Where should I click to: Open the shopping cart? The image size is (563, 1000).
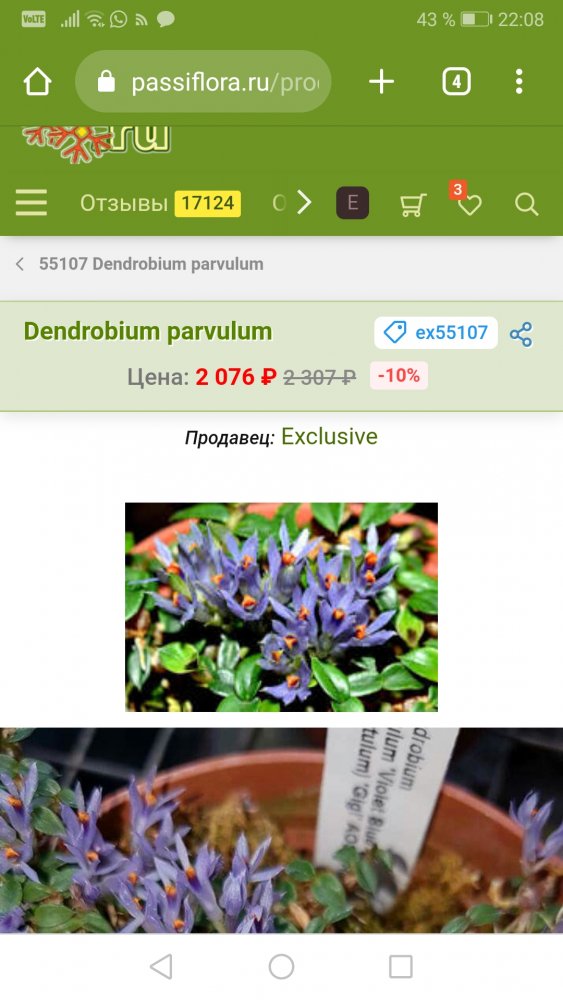(413, 205)
